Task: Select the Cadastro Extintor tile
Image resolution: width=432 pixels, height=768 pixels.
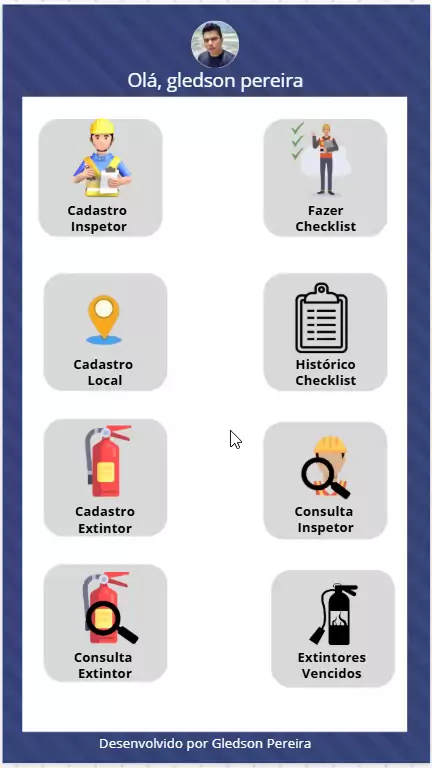Action: pos(105,478)
